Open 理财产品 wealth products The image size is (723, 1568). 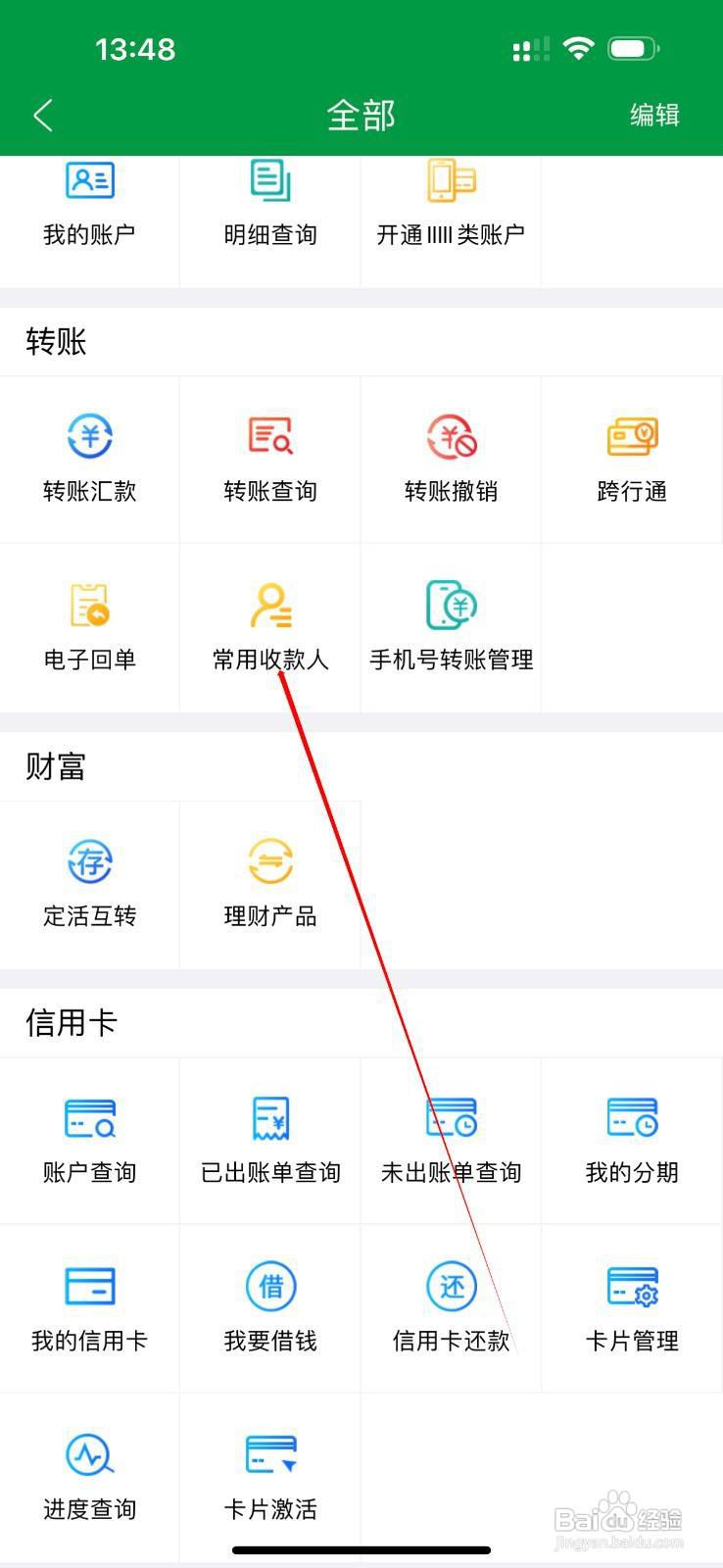click(x=269, y=884)
